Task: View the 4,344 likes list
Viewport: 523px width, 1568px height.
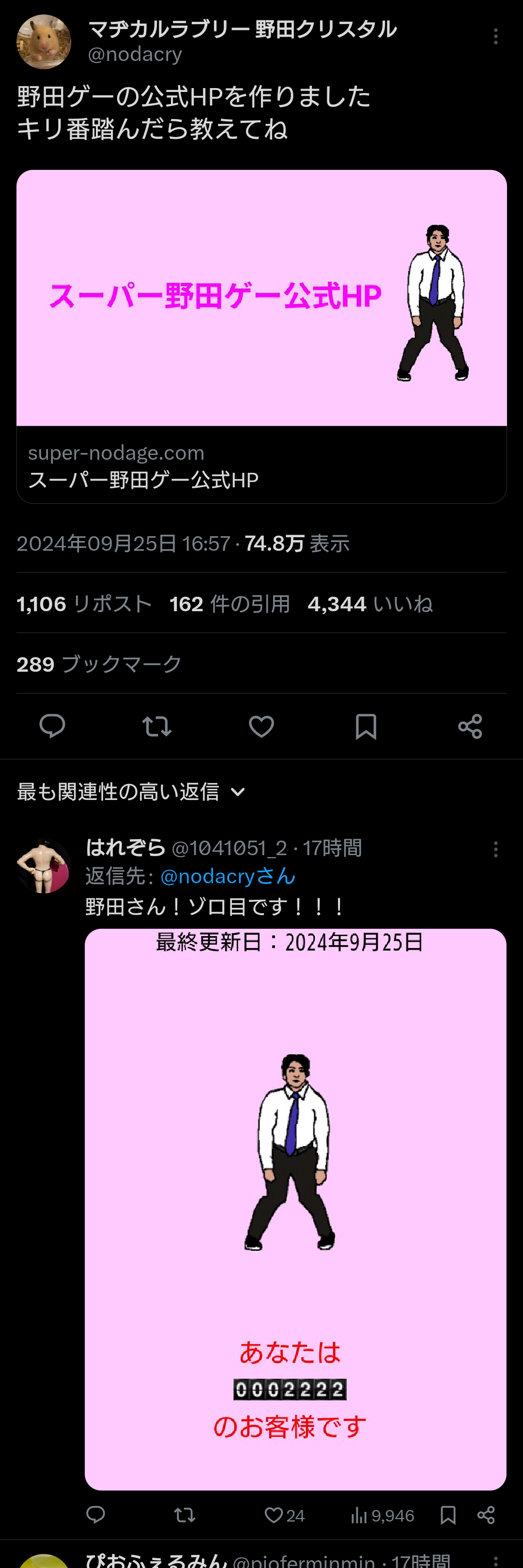Action: click(369, 604)
